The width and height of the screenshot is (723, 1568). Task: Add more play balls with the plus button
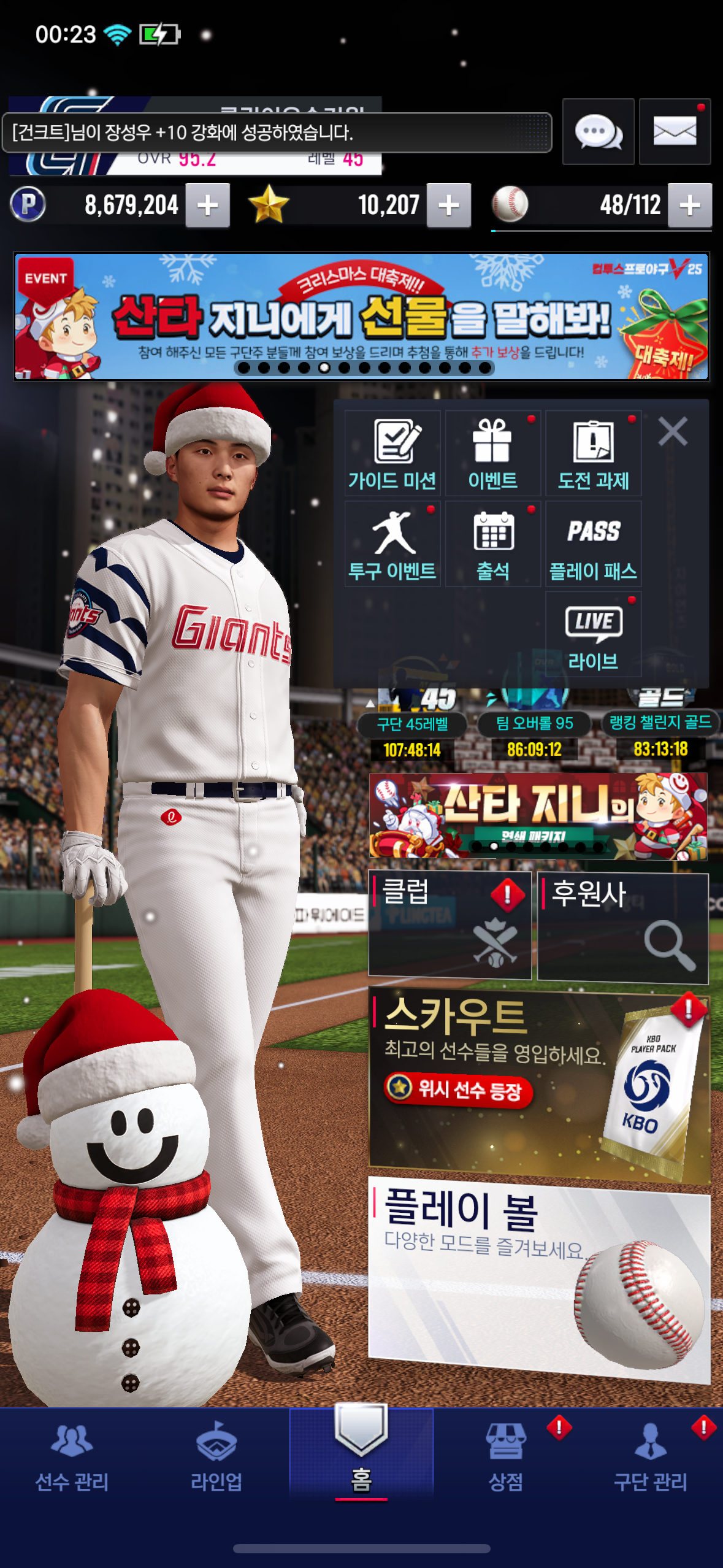[690, 206]
